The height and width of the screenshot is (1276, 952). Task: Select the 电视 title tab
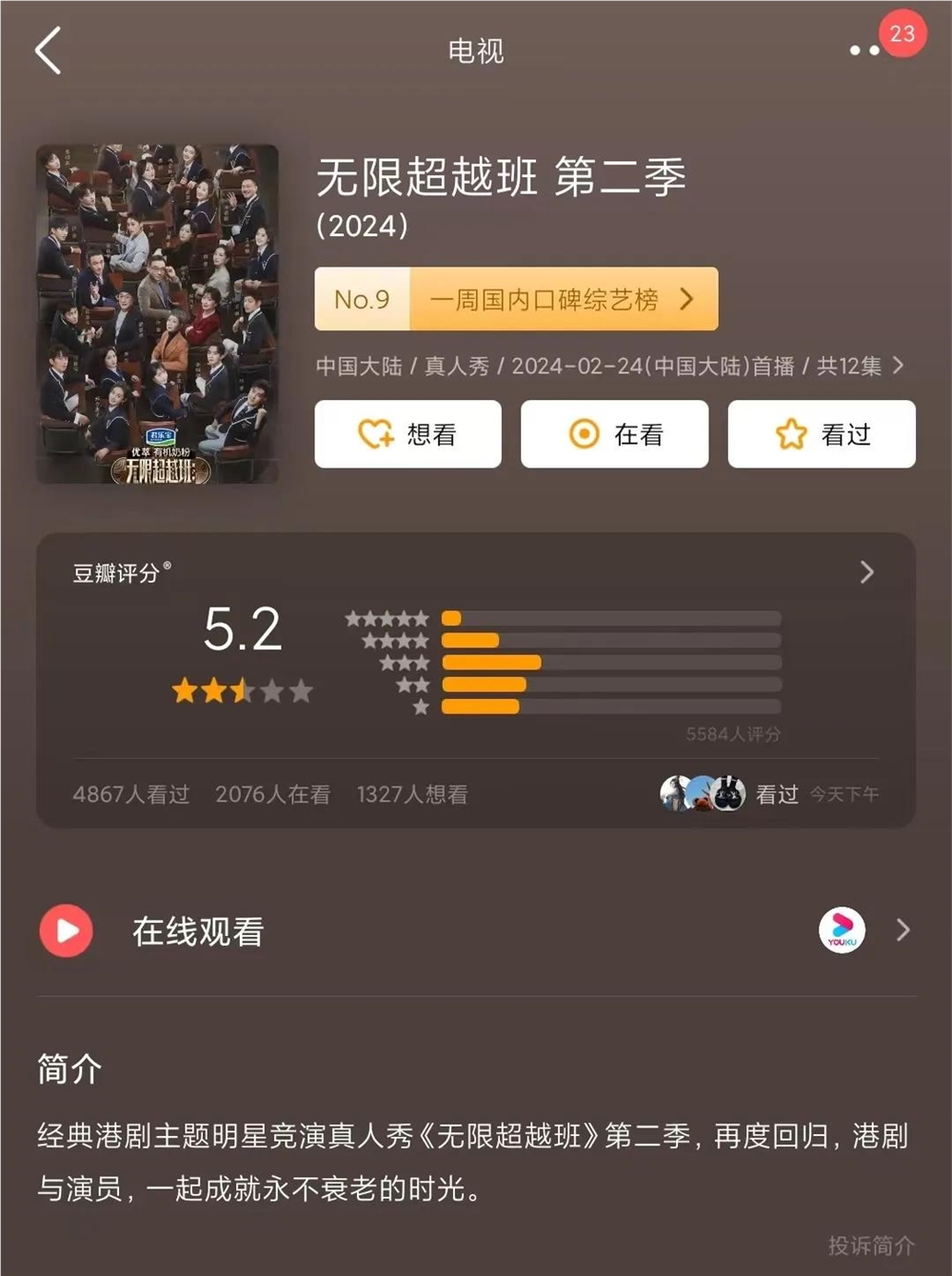476,52
